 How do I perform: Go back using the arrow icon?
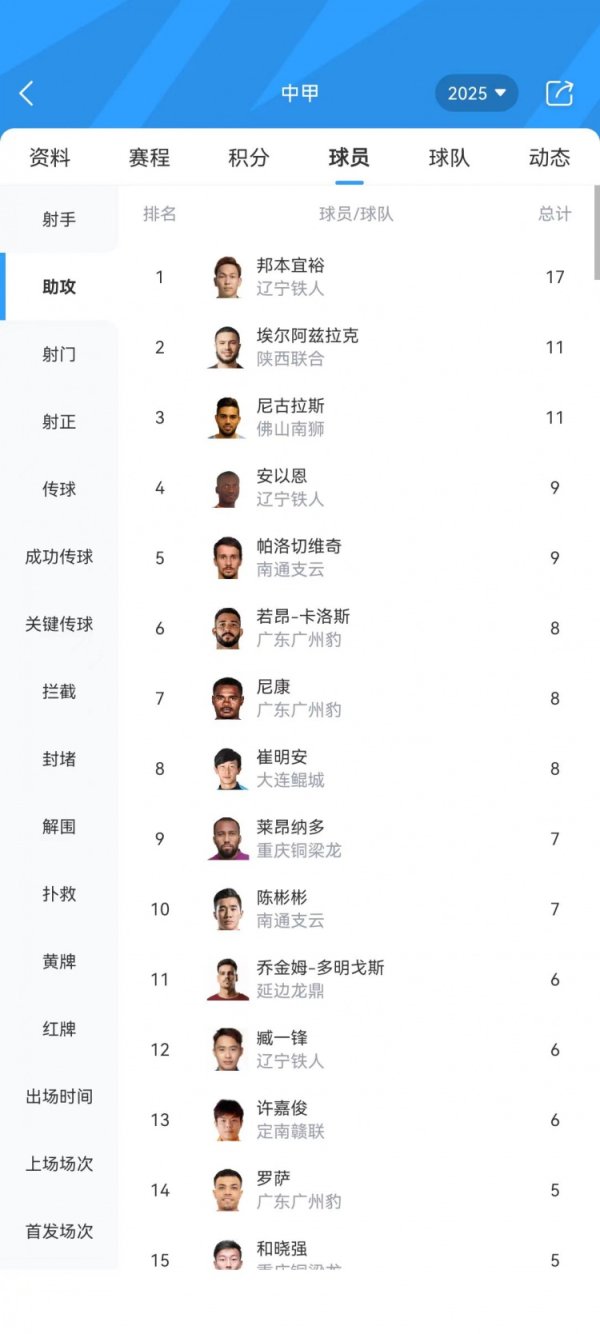[27, 94]
